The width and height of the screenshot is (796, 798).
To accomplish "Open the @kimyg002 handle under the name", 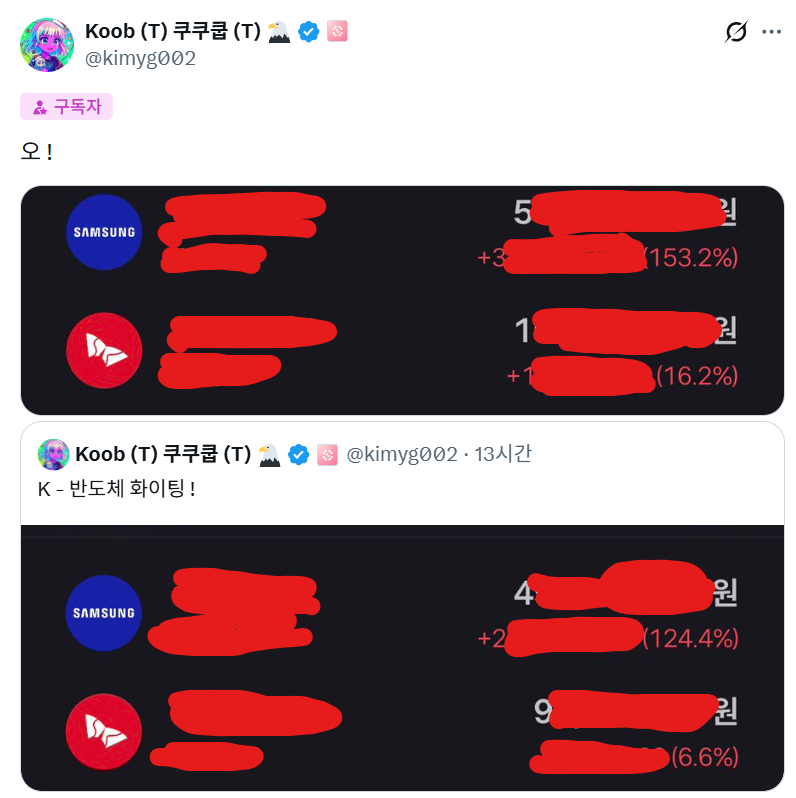I will point(141,58).
